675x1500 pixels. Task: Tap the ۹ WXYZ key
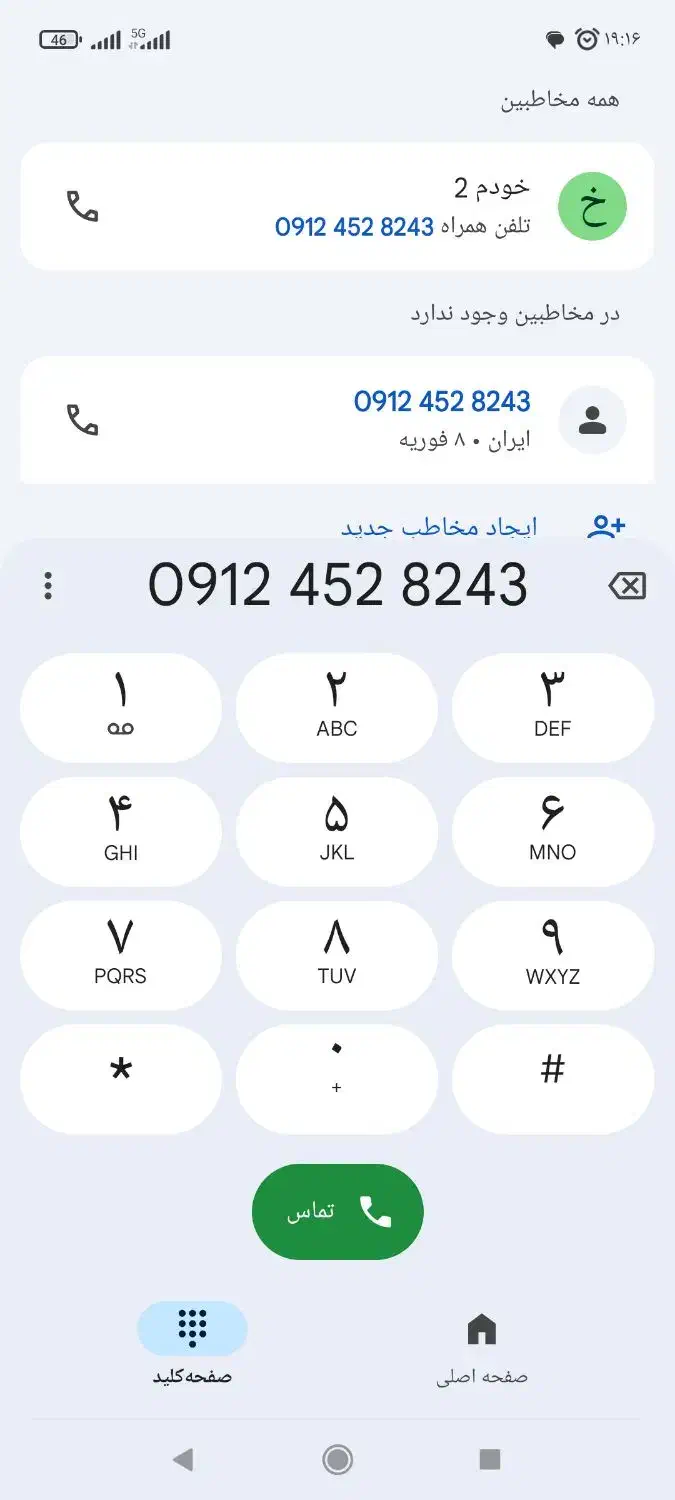(553, 956)
